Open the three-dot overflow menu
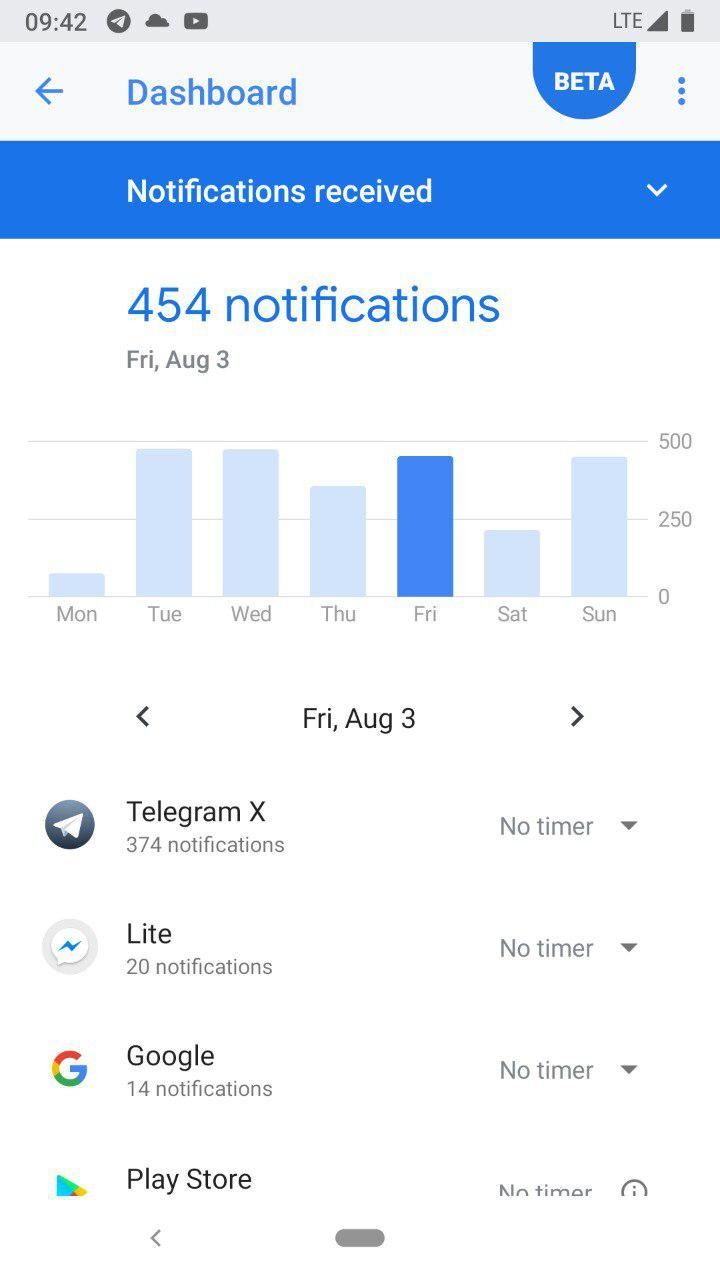Image resolution: width=720 pixels, height=1280 pixels. (x=681, y=91)
